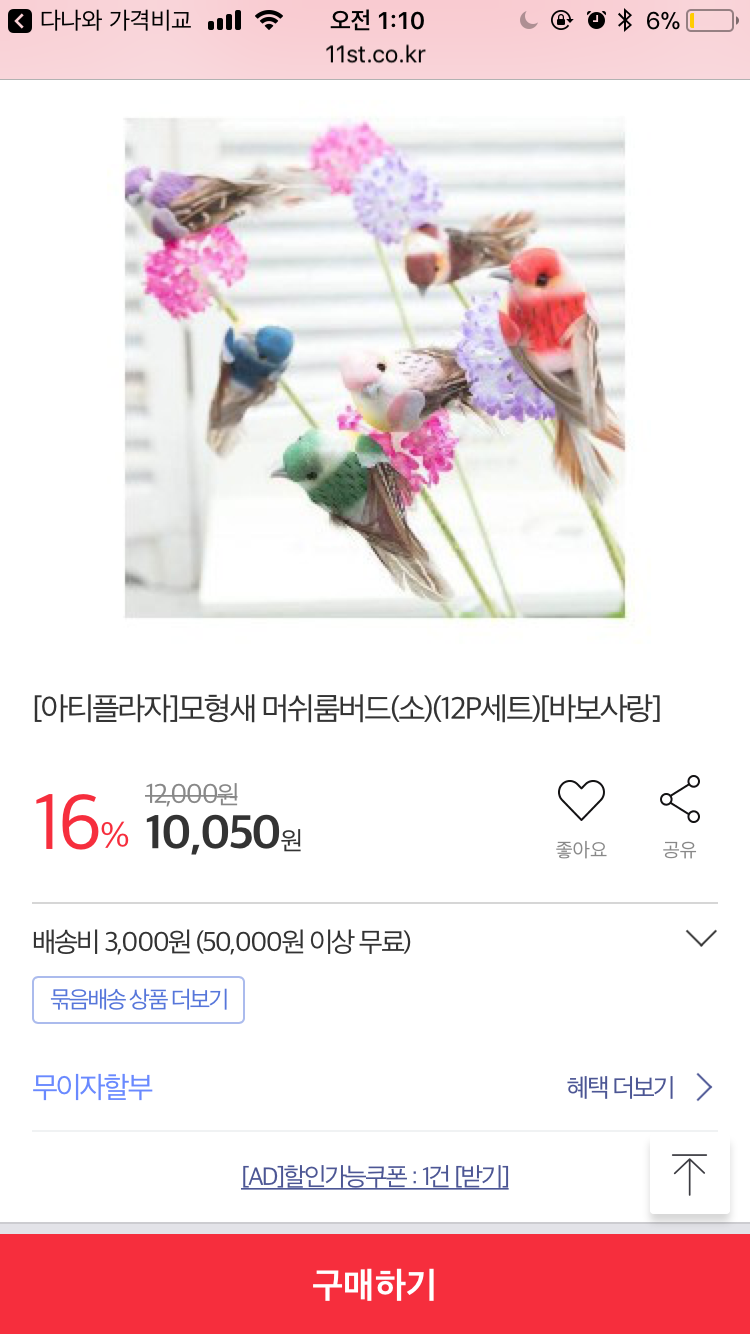Get the discount coupon via AD link
This screenshot has height=1334, width=750.
point(375,1176)
